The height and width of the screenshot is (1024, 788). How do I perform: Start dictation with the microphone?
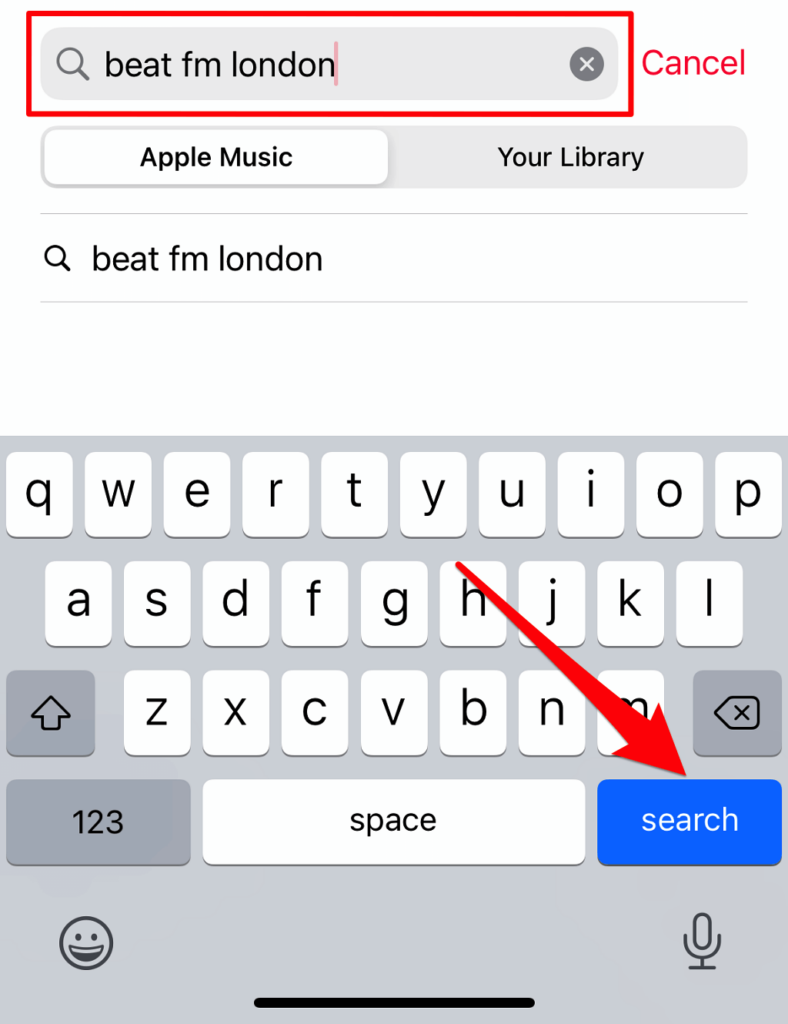point(702,941)
